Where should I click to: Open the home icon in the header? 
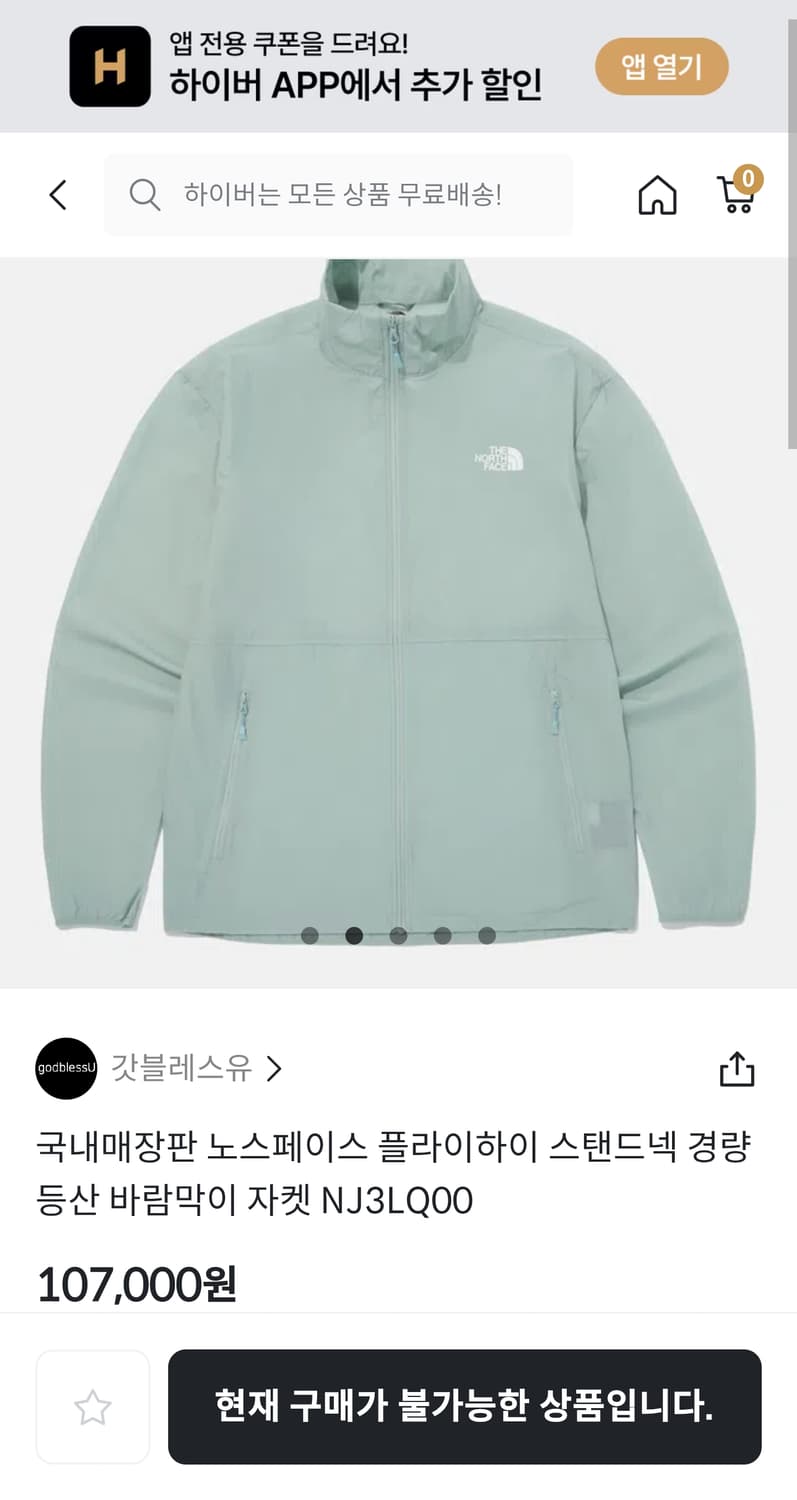coord(658,195)
